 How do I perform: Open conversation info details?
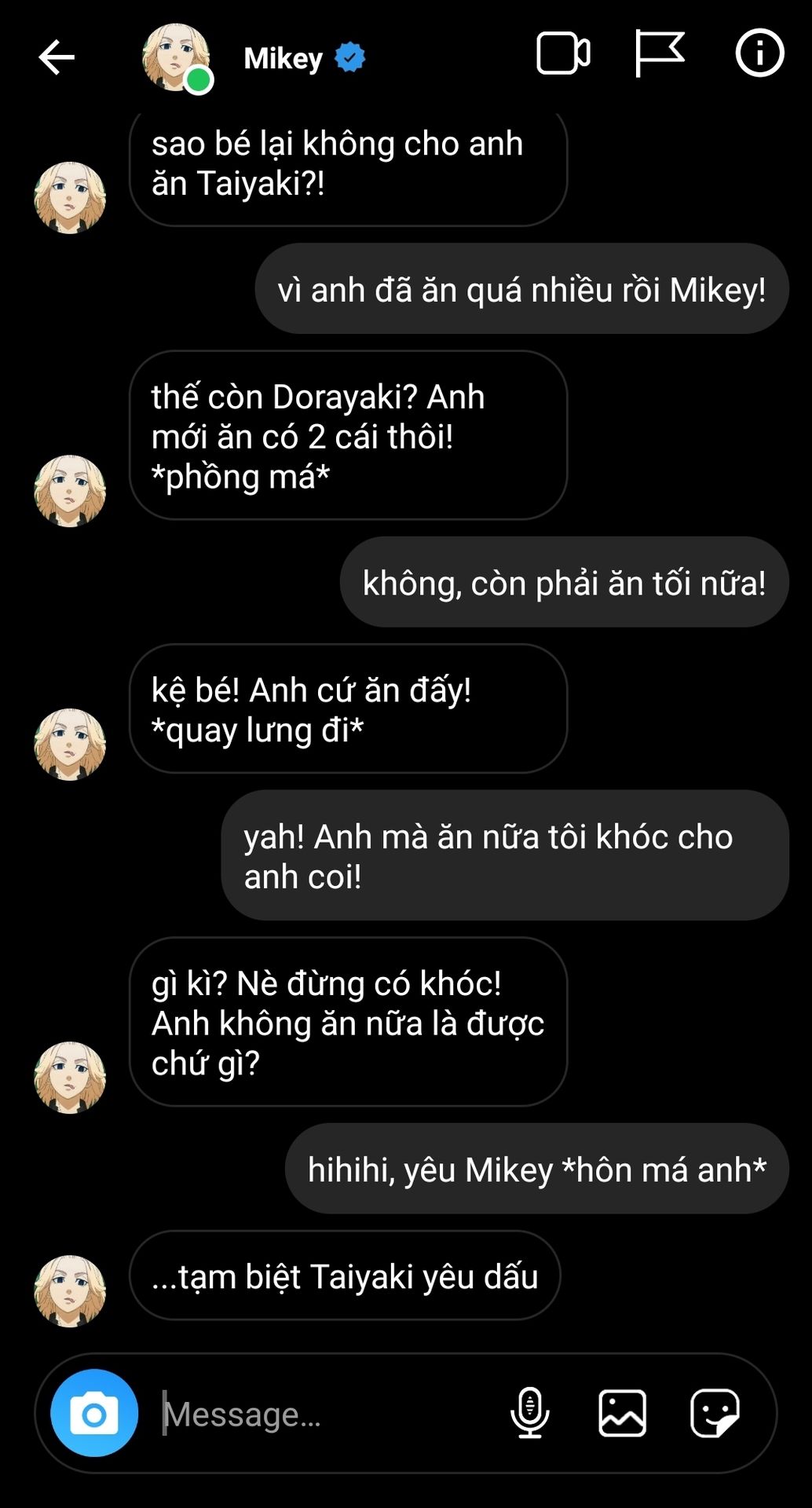click(759, 53)
